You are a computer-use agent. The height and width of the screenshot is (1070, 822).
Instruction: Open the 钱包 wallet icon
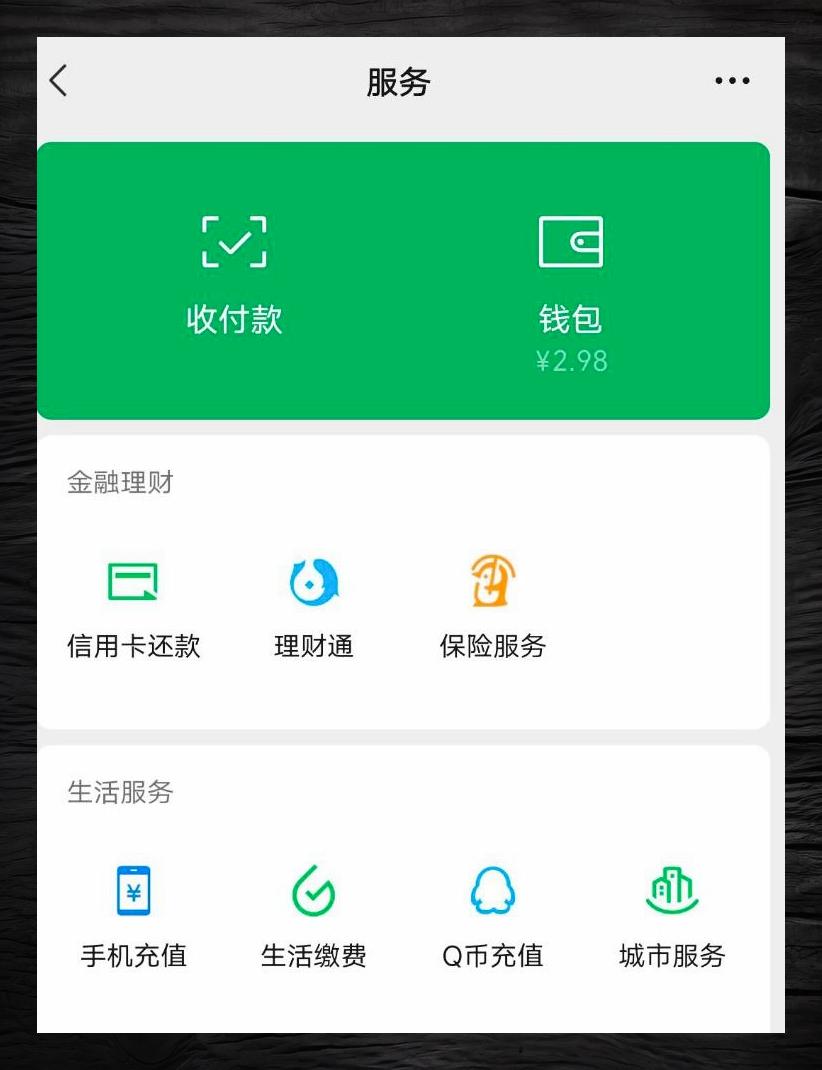[x=570, y=243]
